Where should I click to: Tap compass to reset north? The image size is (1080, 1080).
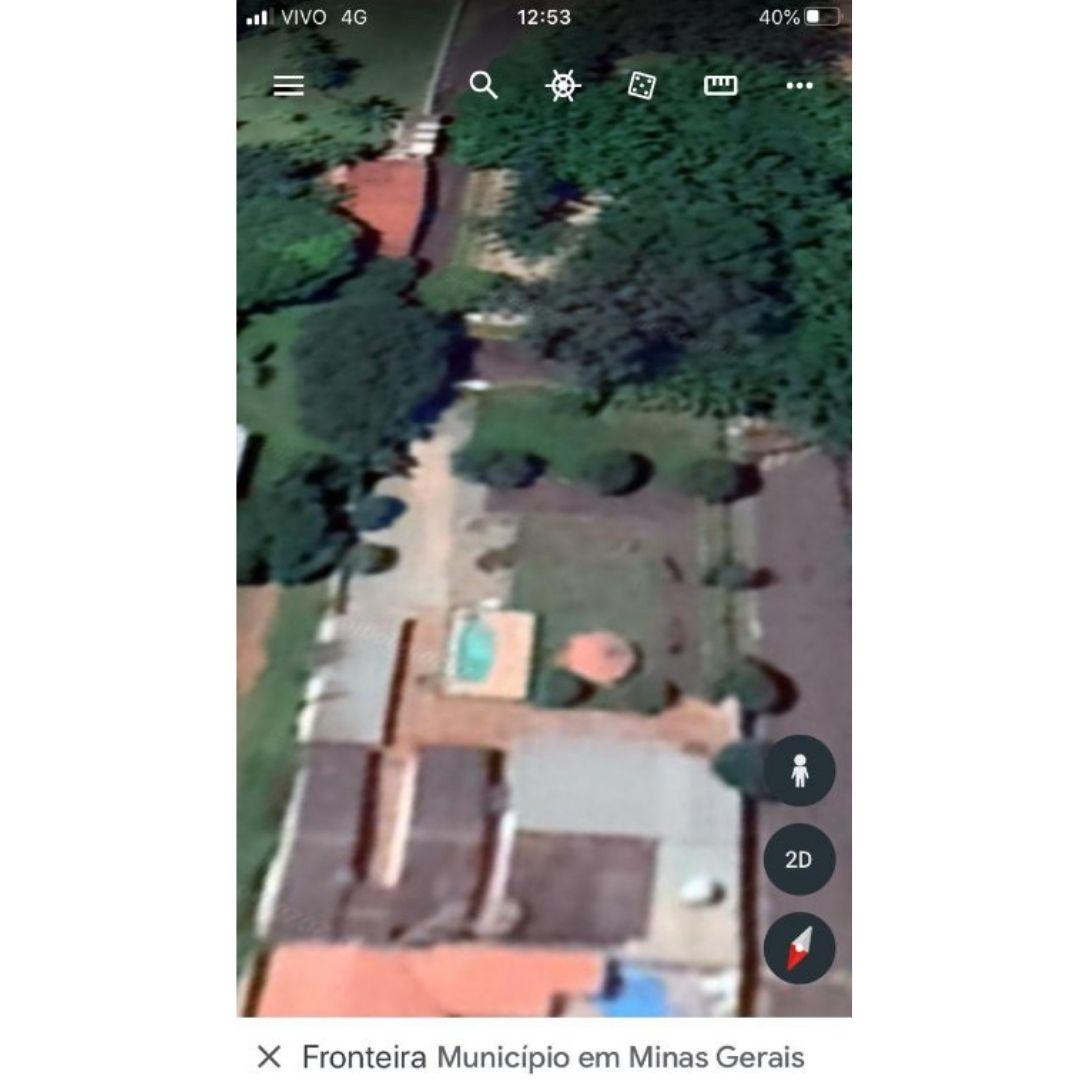click(799, 948)
